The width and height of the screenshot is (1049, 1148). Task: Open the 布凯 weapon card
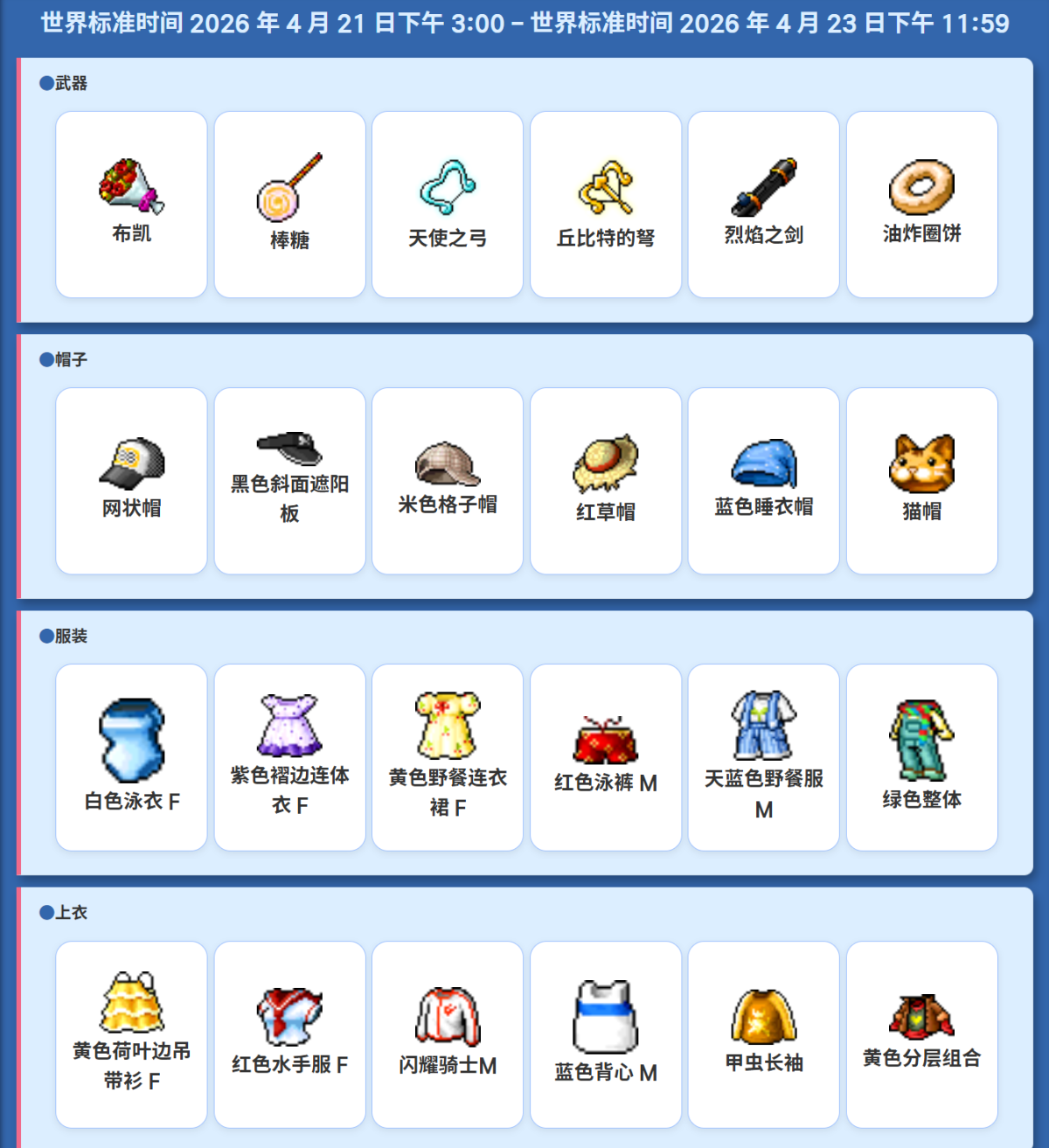(131, 205)
